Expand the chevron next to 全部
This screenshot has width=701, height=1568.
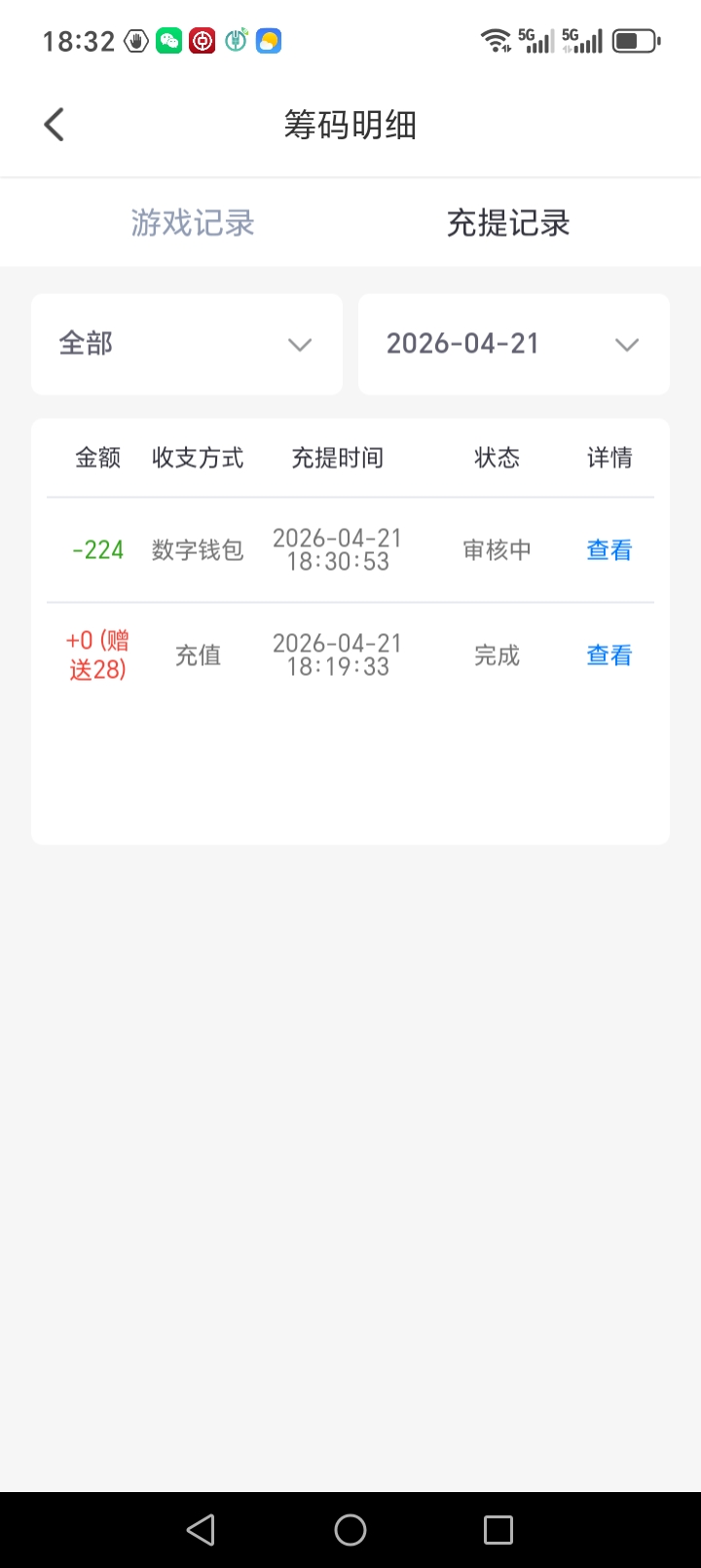click(300, 344)
